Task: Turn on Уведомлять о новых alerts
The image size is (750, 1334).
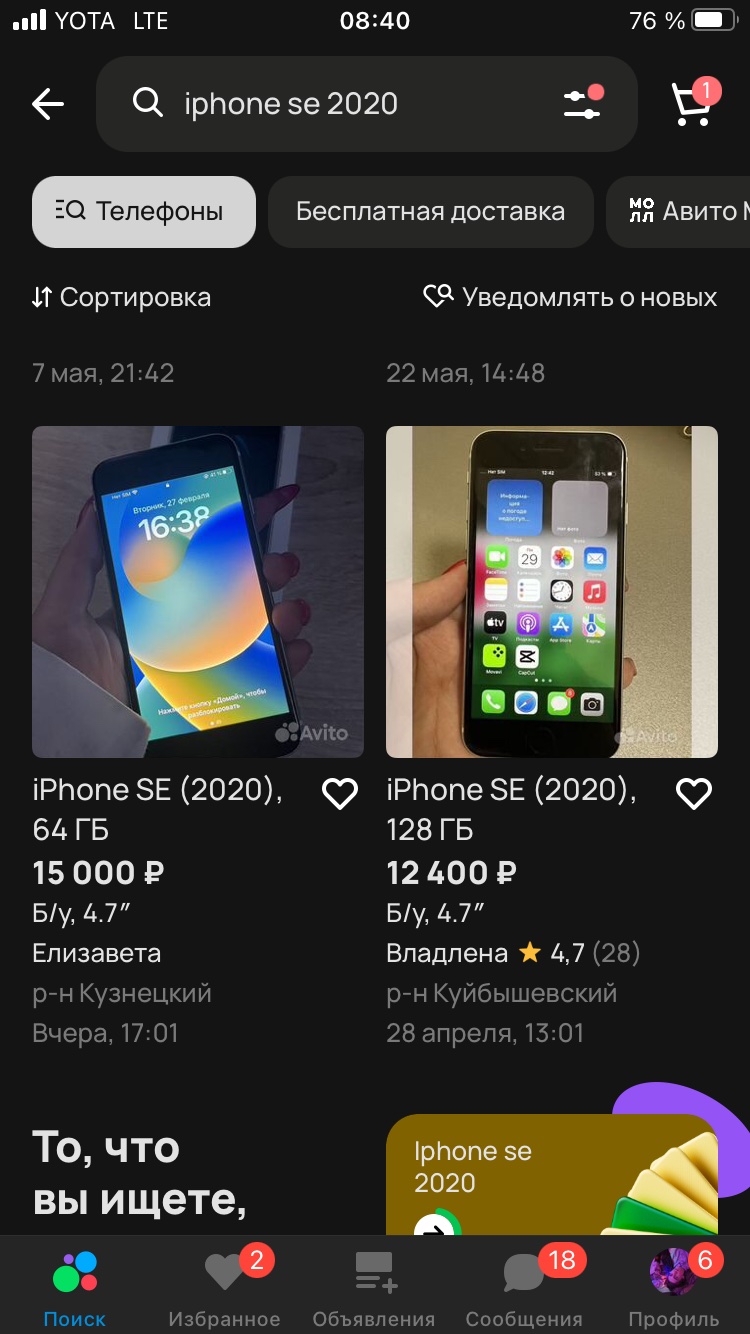Action: (x=570, y=297)
